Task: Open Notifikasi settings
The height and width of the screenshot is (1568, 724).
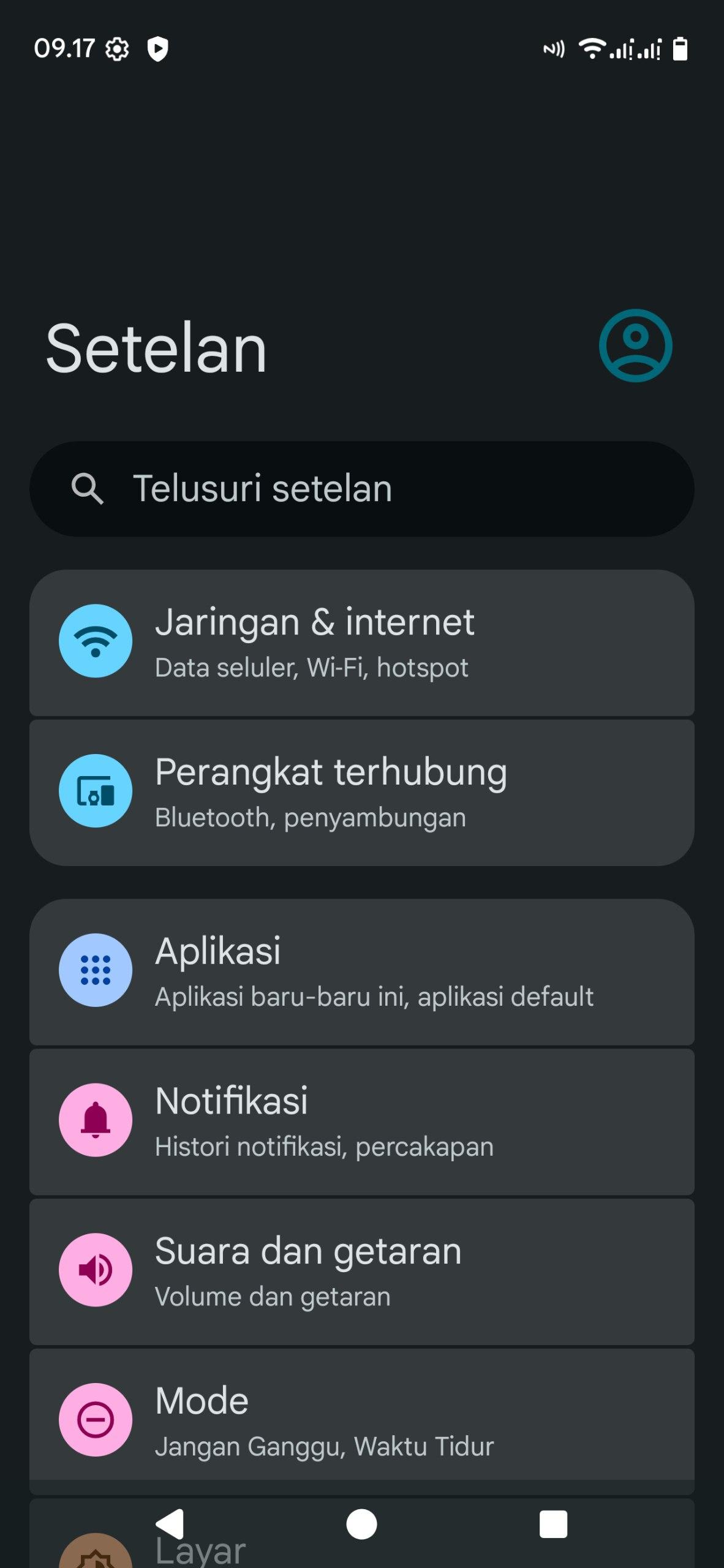Action: pyautogui.click(x=361, y=1121)
